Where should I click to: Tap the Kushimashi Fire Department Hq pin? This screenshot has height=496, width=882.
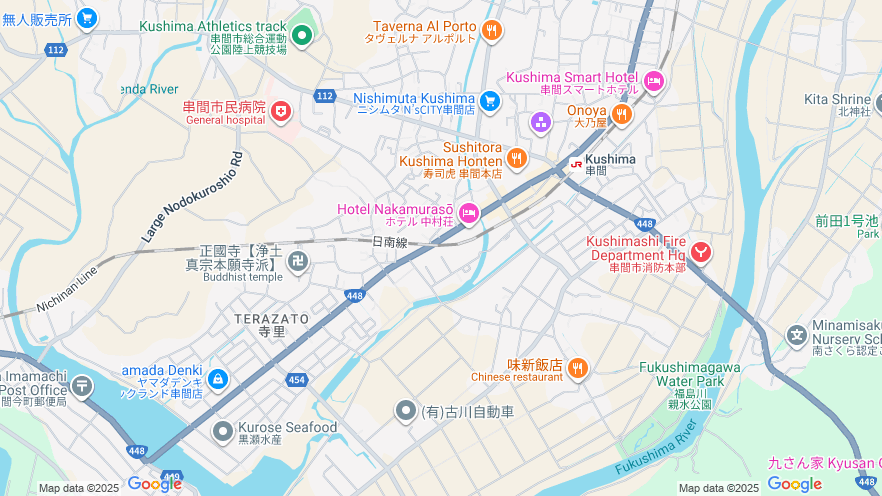[702, 253]
